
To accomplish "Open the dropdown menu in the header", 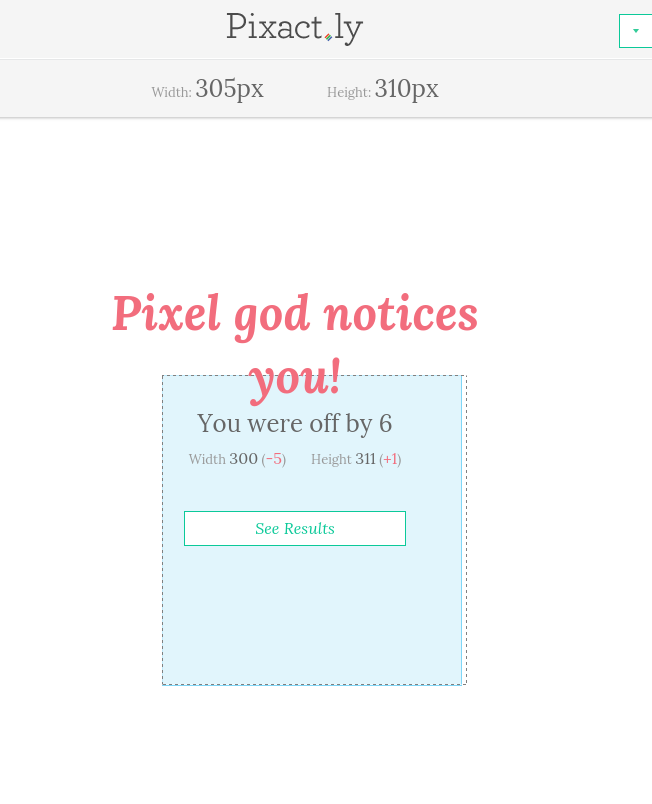I will click(x=635, y=31).
